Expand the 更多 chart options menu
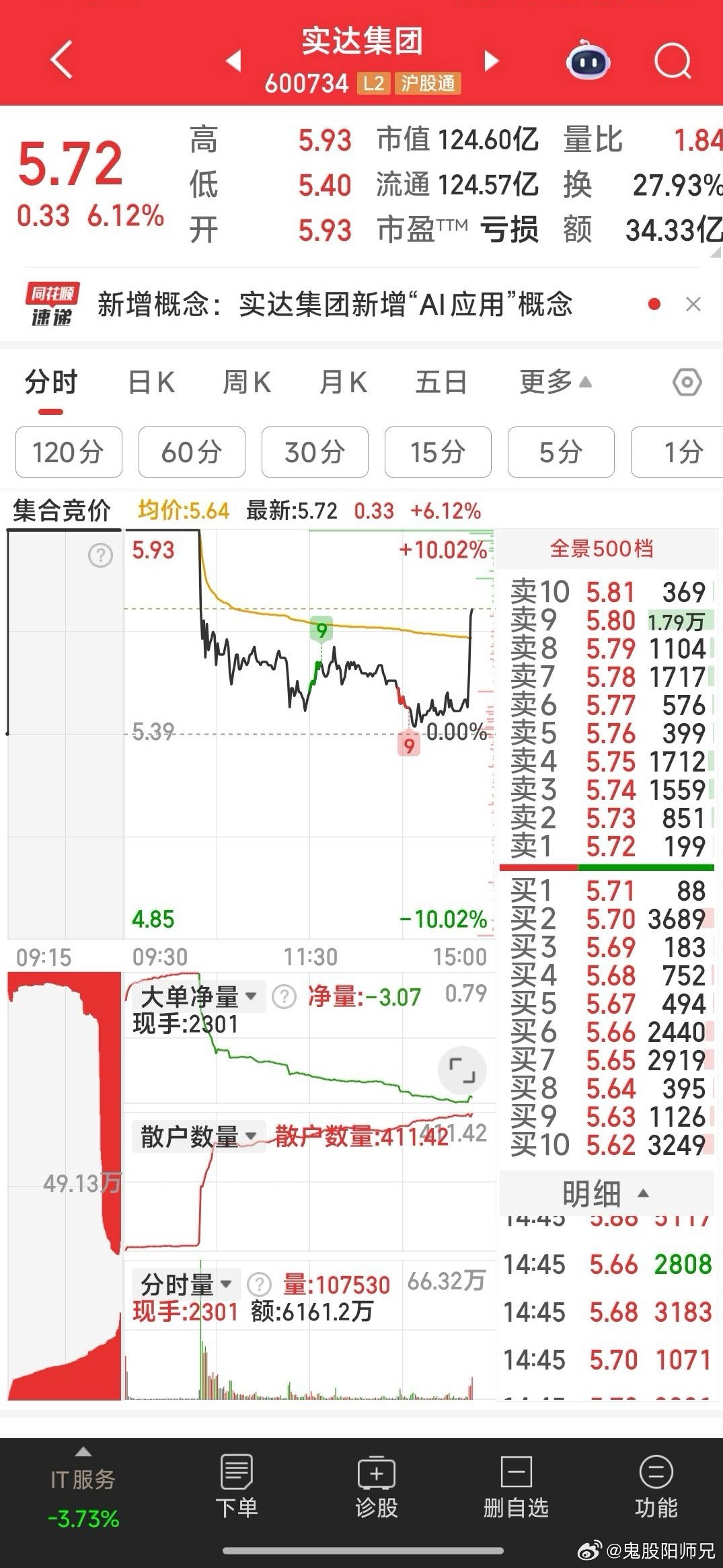Screen dimensions: 723x1568 point(553,382)
